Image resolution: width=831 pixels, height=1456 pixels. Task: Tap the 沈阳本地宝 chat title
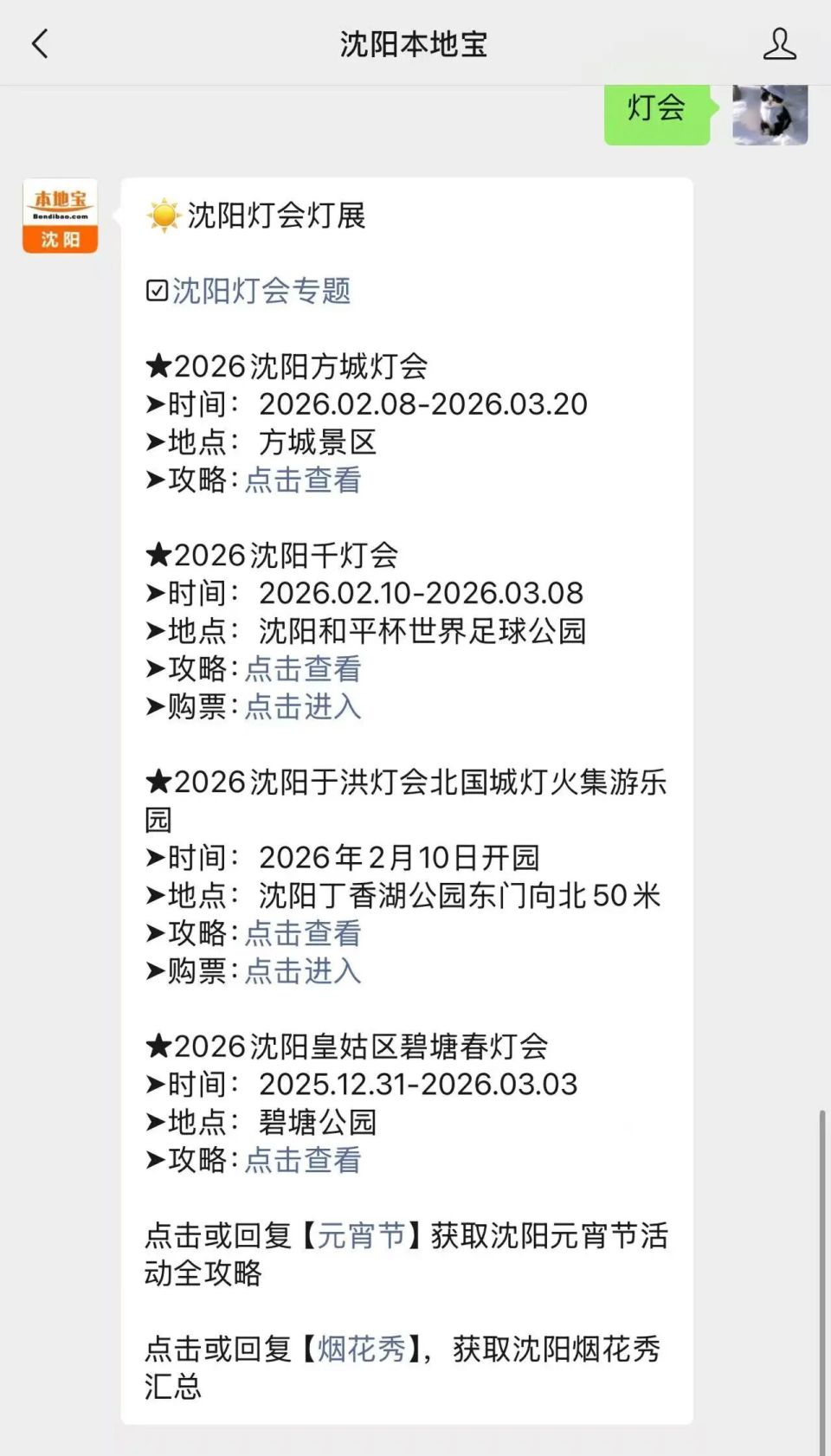tap(415, 43)
